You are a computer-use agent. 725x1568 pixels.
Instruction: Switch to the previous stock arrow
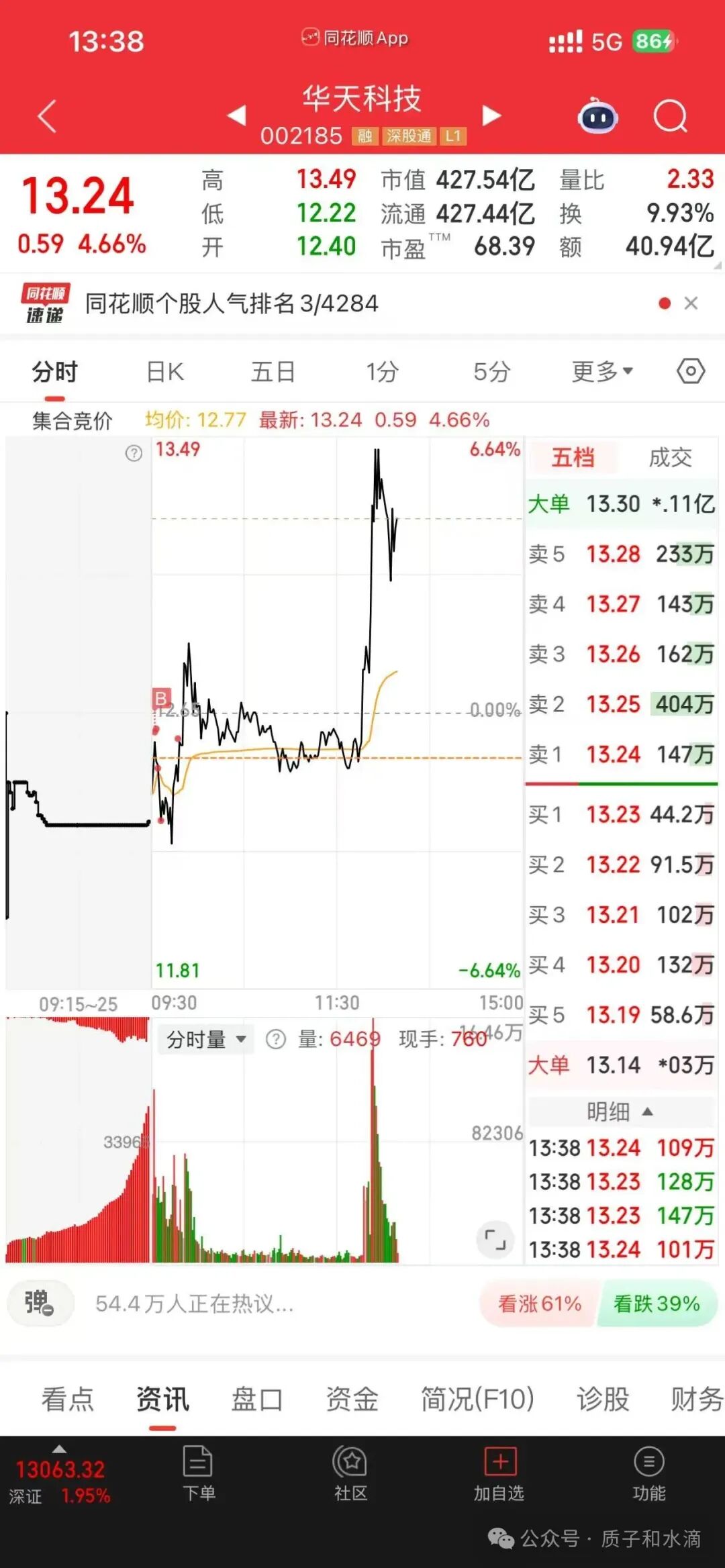coord(236,115)
